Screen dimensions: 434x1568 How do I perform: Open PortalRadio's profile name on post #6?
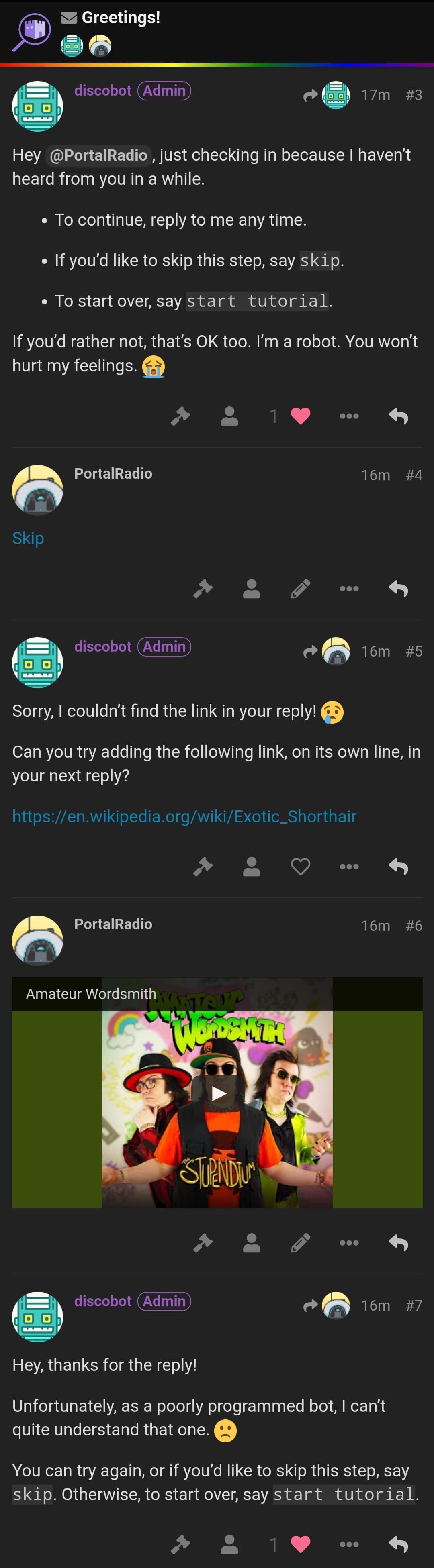113,924
